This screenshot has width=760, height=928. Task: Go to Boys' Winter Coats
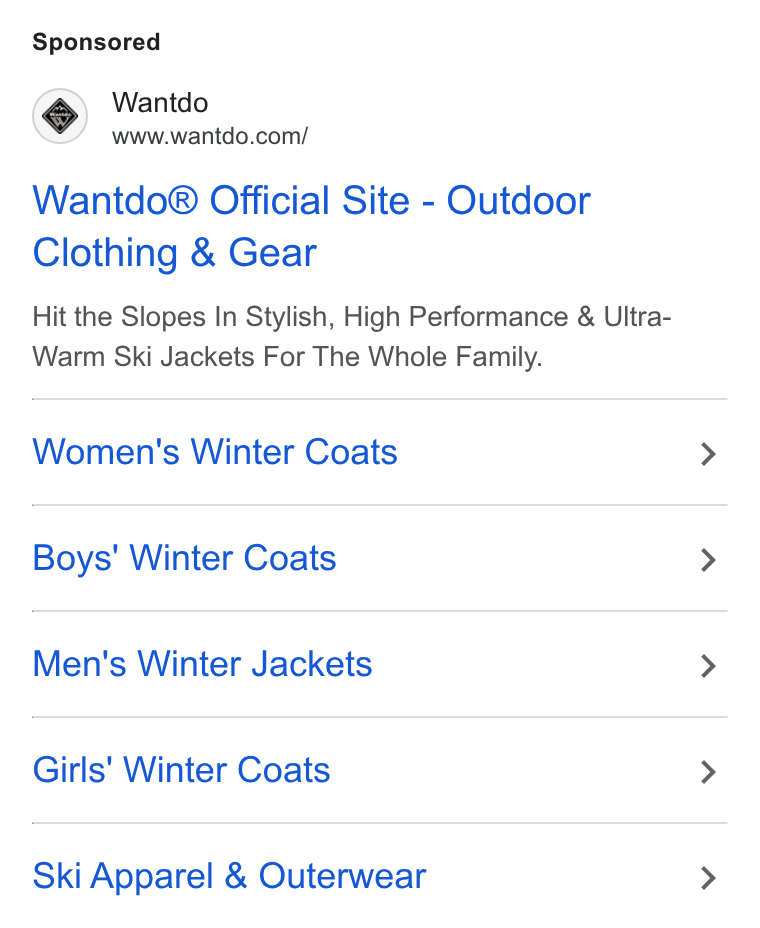379,559
